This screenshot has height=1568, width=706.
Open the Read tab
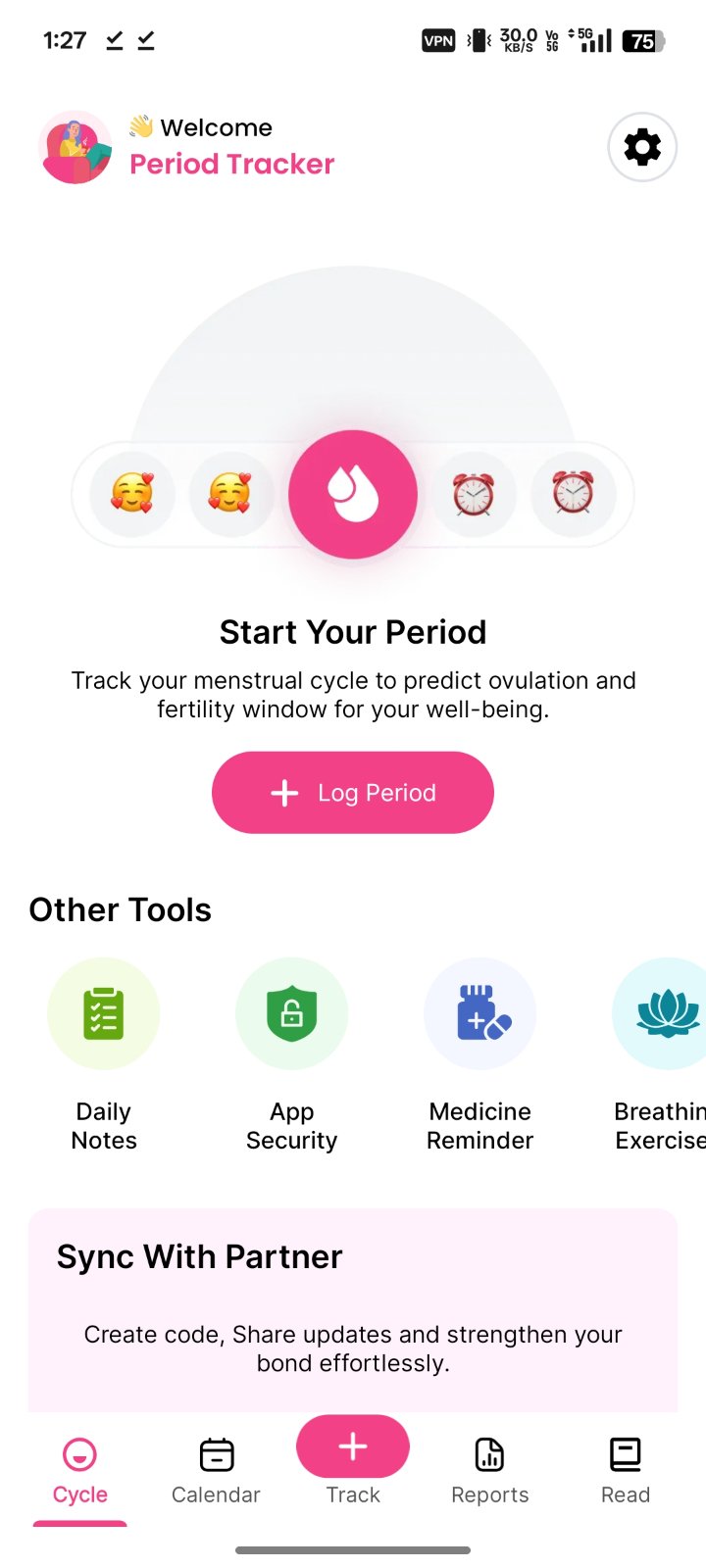pyautogui.click(x=626, y=1470)
